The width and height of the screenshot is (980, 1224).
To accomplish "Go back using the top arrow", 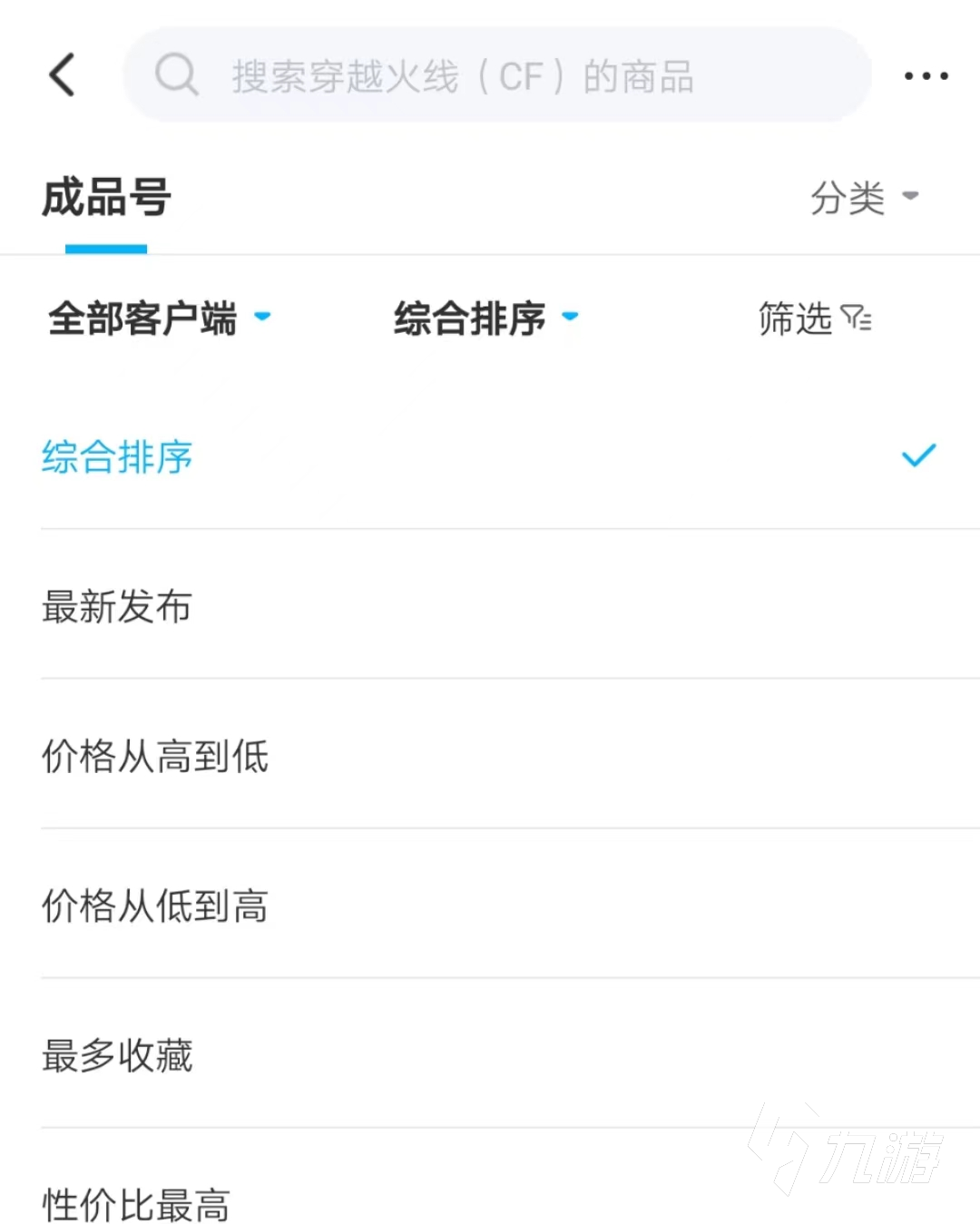I will 62,74.
